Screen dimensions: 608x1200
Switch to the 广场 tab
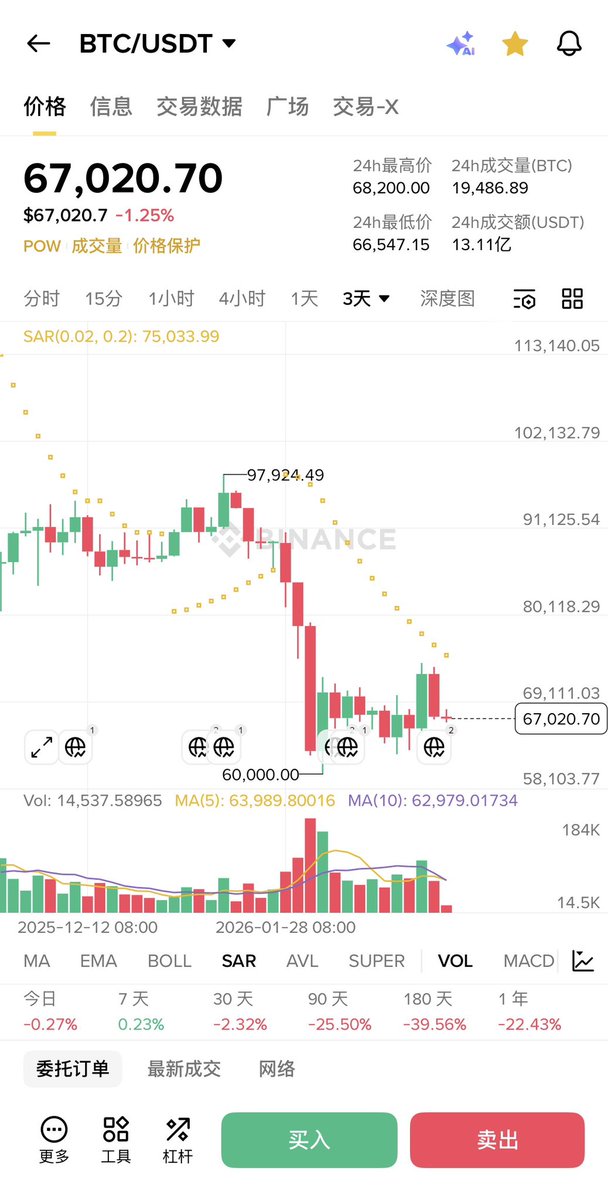point(287,106)
